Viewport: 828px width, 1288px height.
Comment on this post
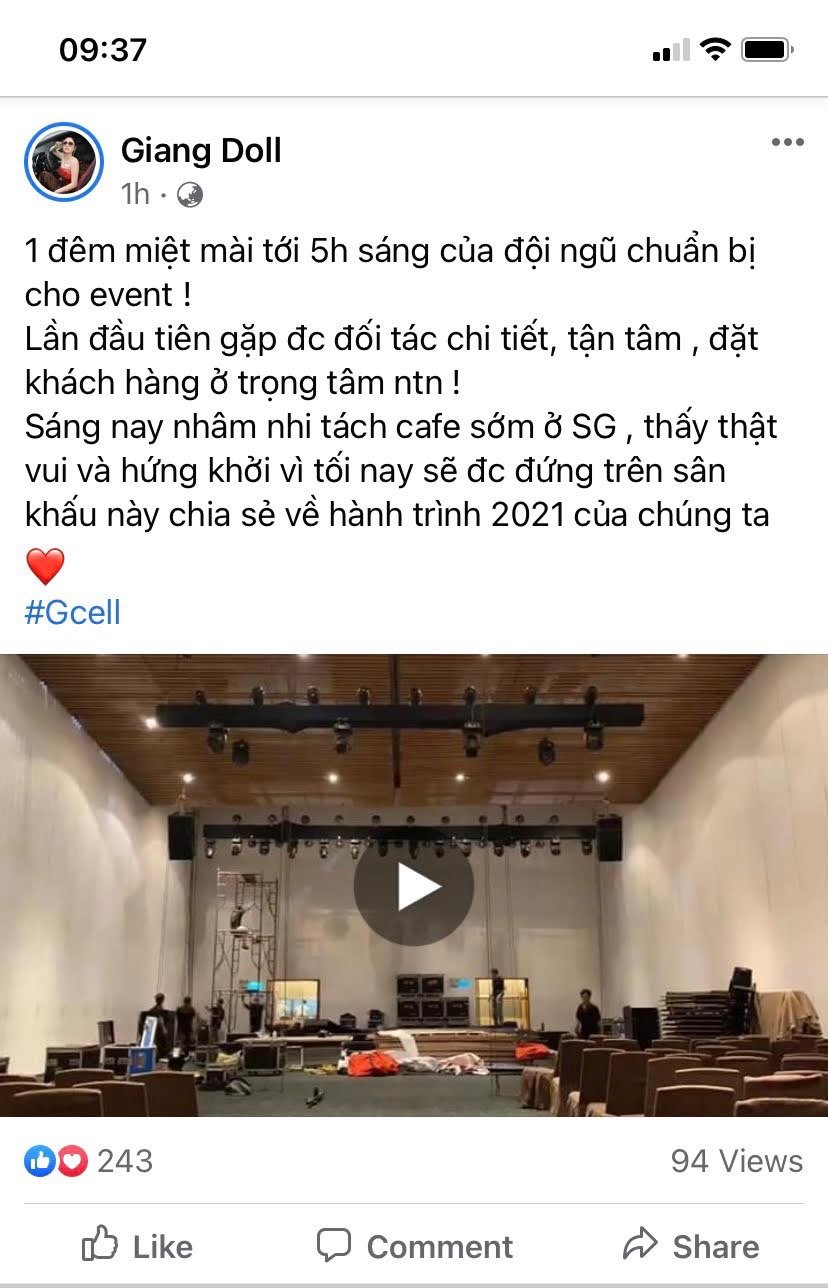point(414,1246)
